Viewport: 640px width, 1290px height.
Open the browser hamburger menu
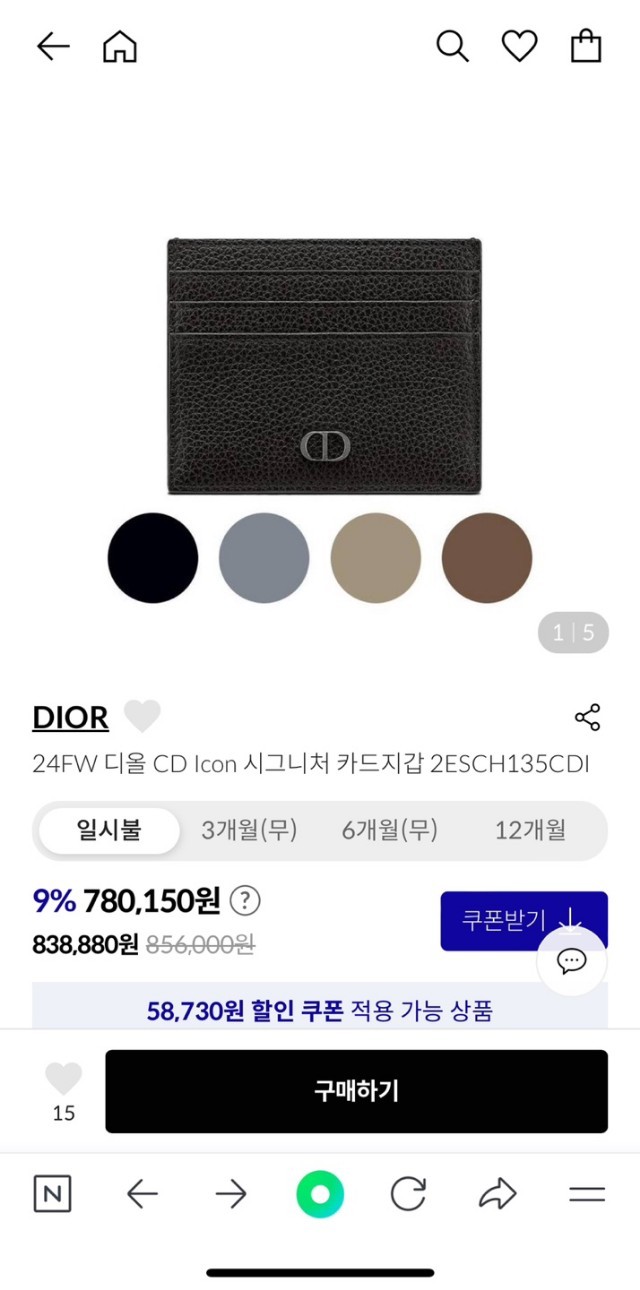[x=587, y=1194]
